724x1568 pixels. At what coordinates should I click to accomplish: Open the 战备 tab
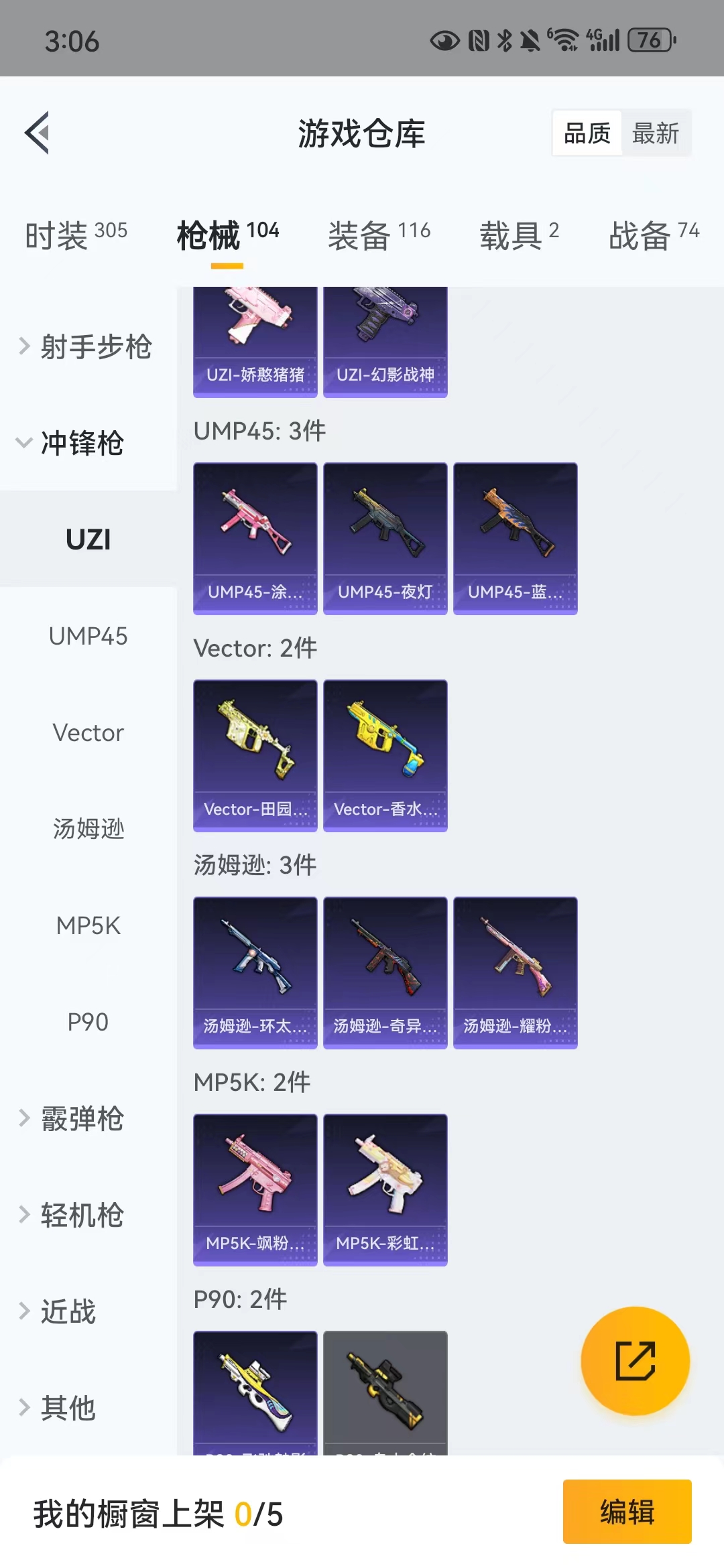654,235
